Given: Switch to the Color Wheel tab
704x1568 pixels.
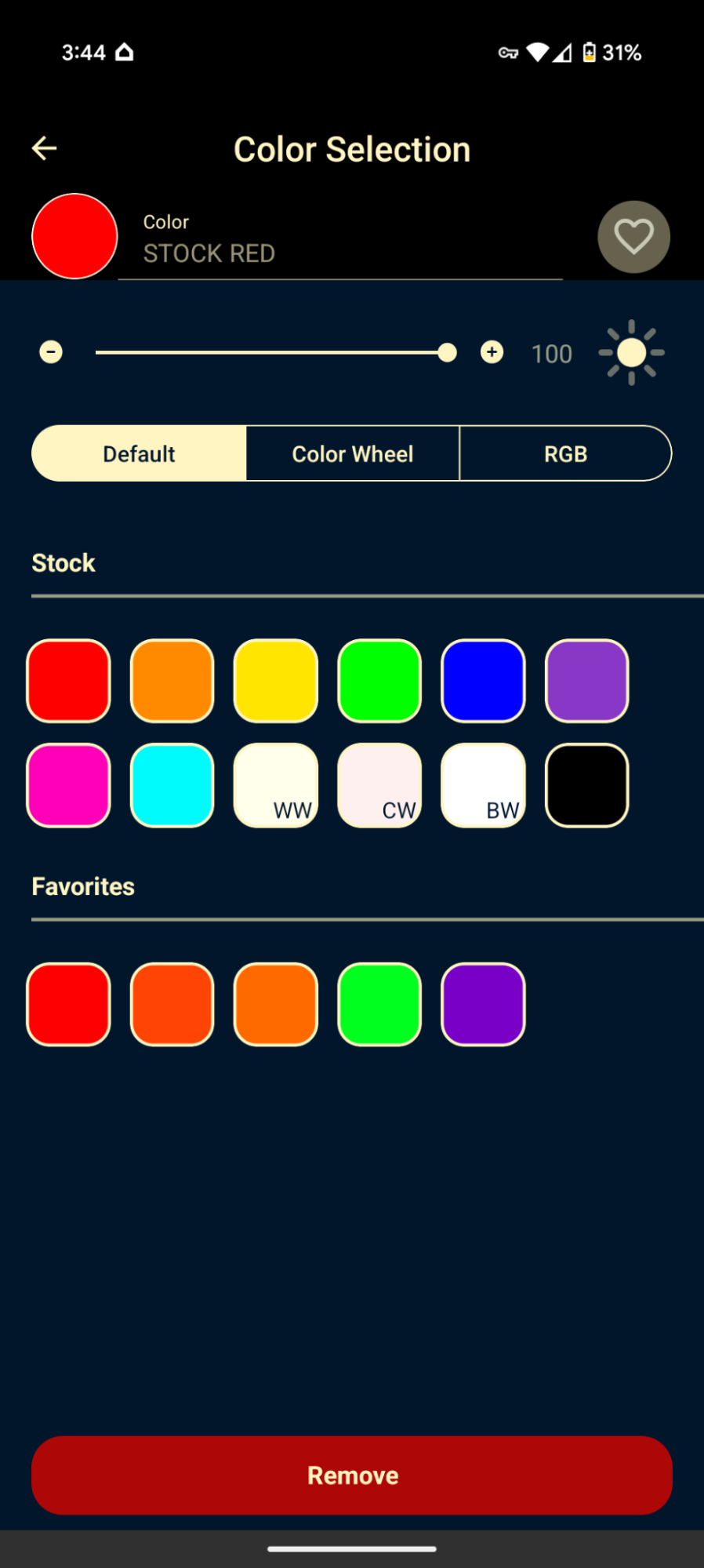Looking at the screenshot, I should (352, 453).
